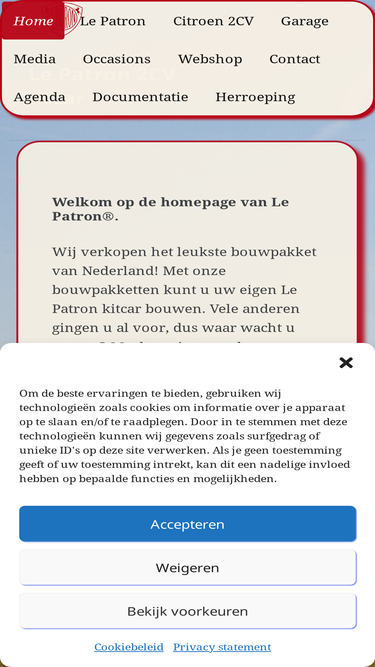
Task: Open the Agenda page
Action: [40, 97]
